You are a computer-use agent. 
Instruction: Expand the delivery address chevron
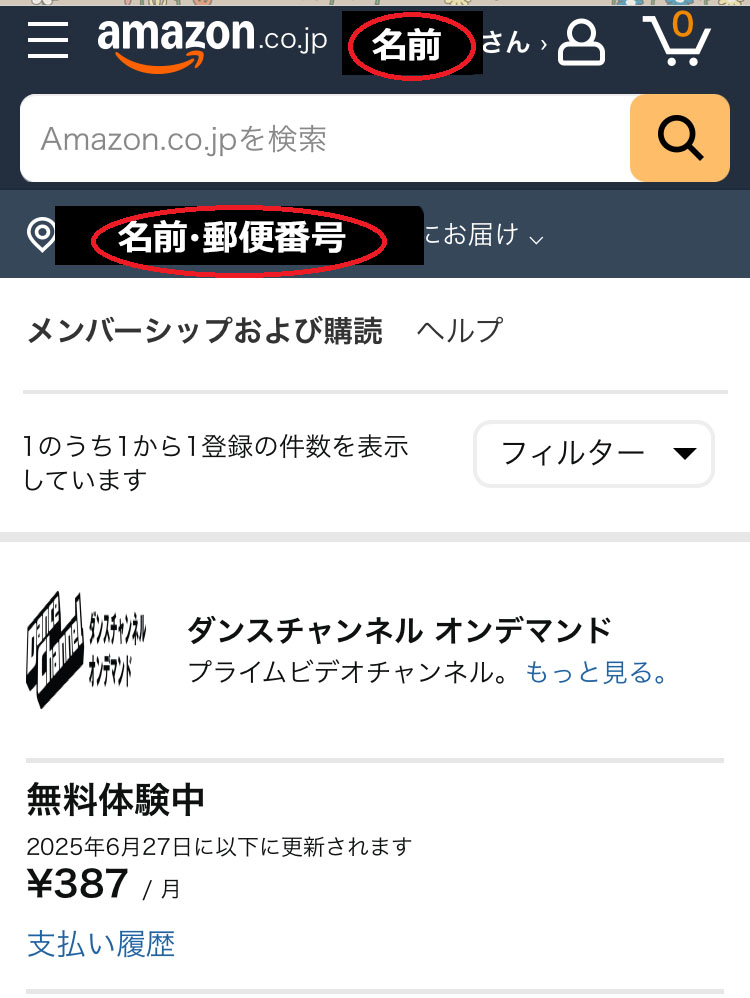[x=537, y=240]
